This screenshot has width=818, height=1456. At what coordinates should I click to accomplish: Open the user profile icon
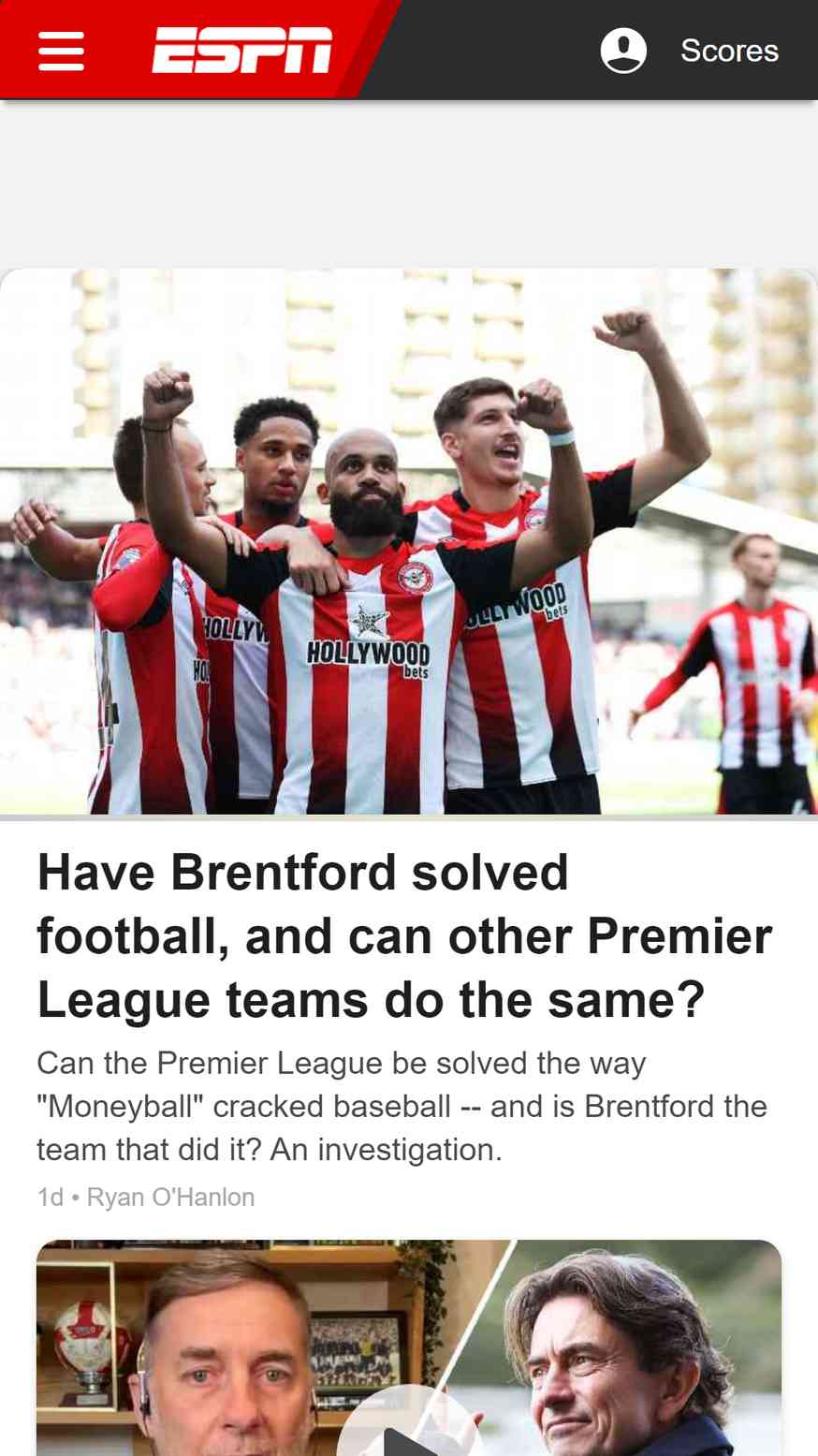click(x=623, y=51)
